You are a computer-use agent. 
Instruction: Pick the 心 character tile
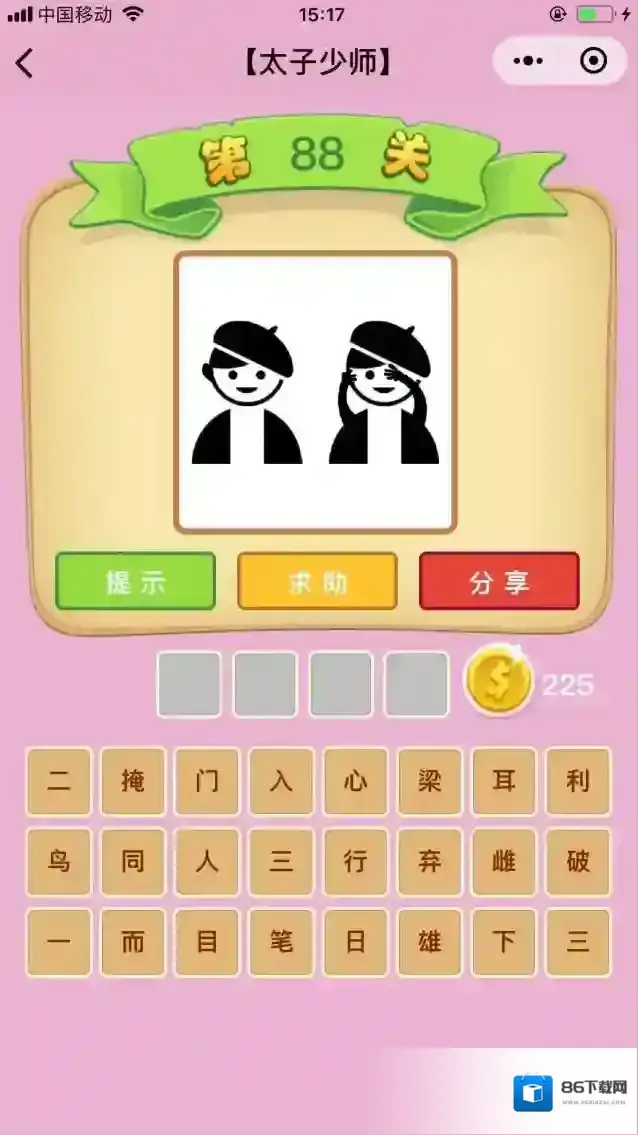point(356,781)
